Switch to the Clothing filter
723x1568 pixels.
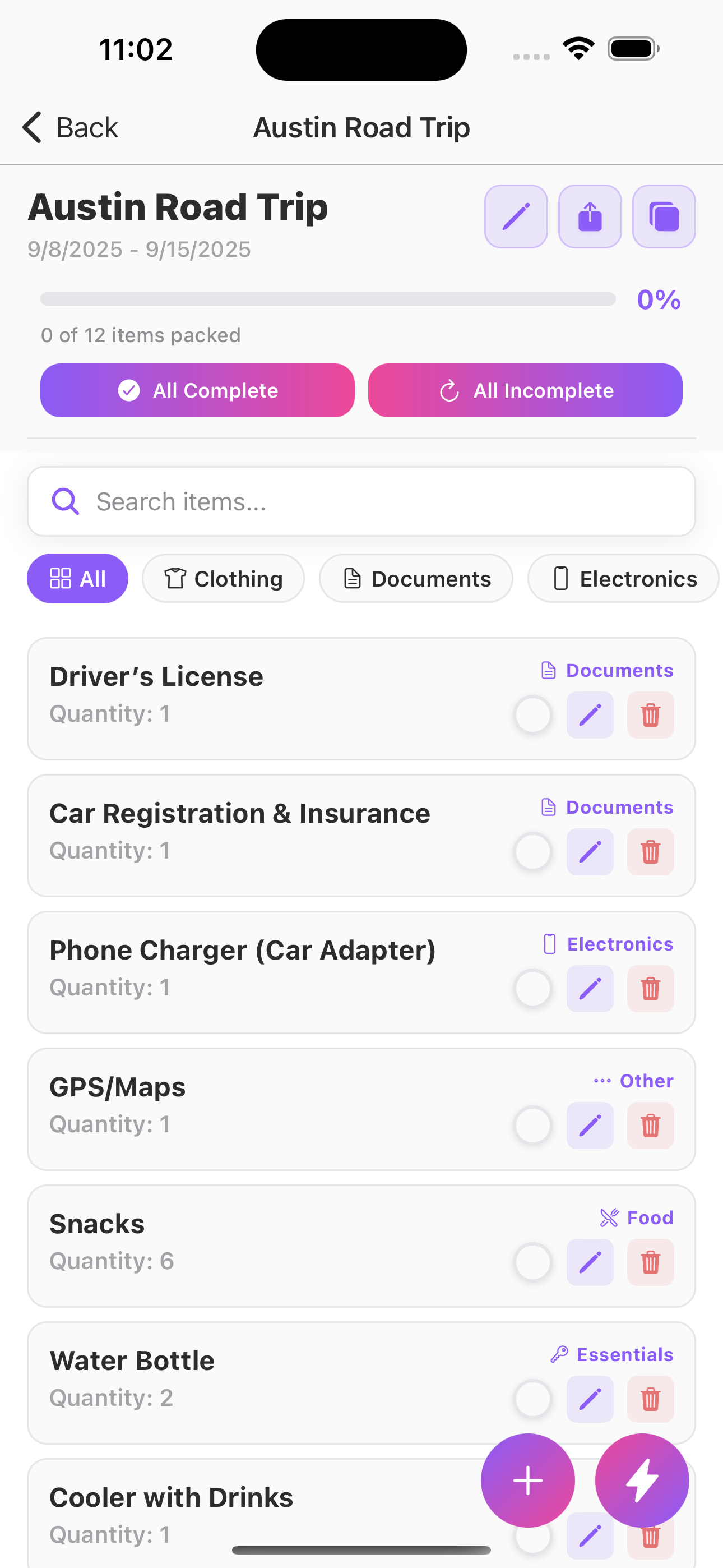224,578
